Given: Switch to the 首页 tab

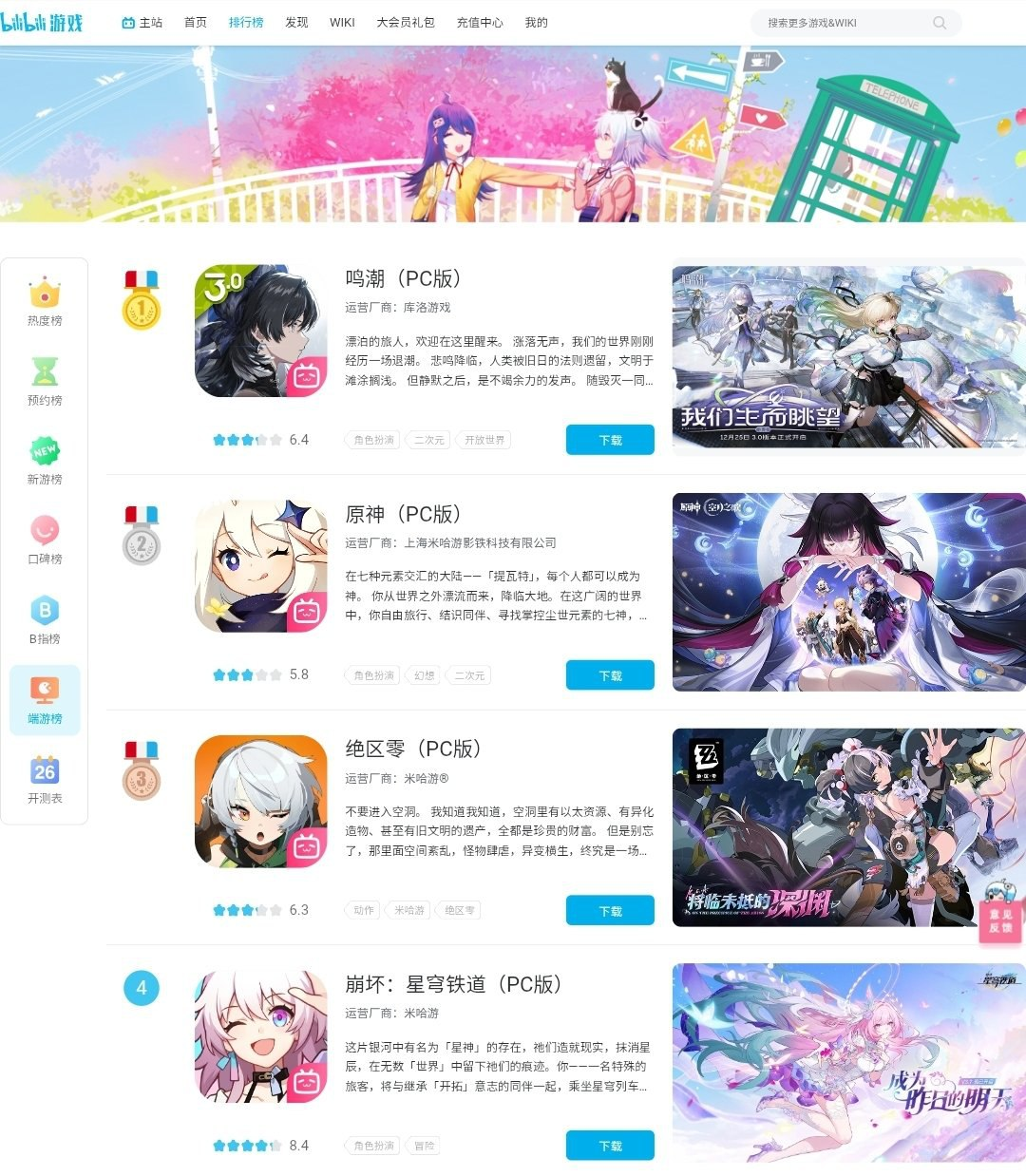Looking at the screenshot, I should (x=195, y=22).
